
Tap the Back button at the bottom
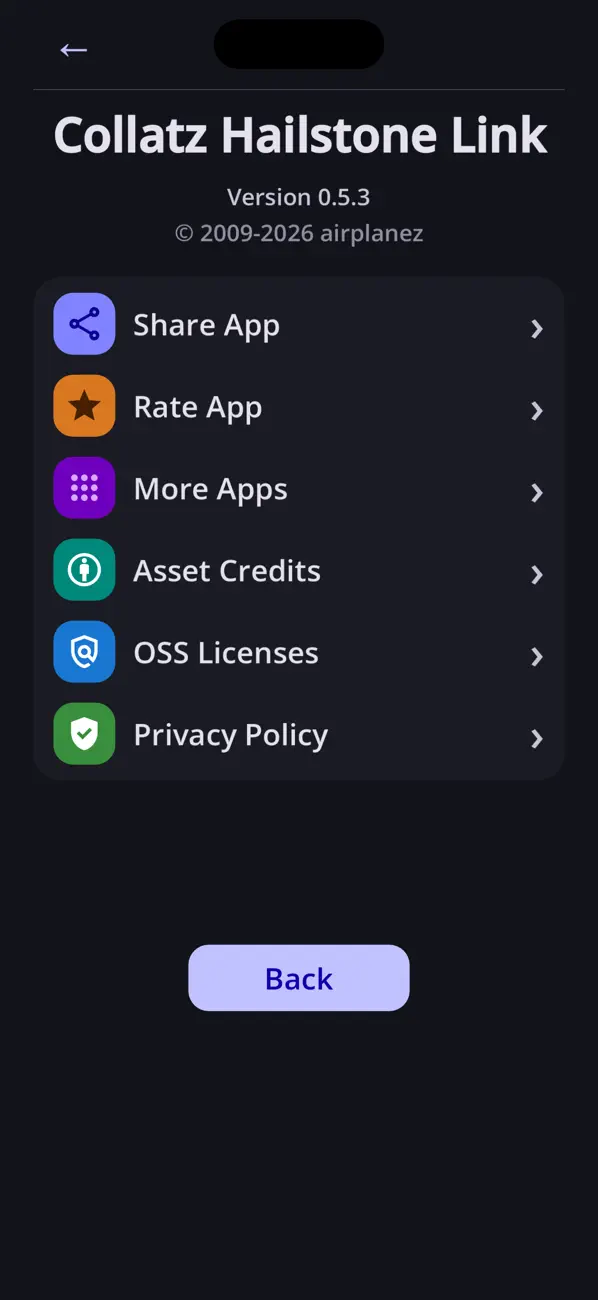[299, 978]
